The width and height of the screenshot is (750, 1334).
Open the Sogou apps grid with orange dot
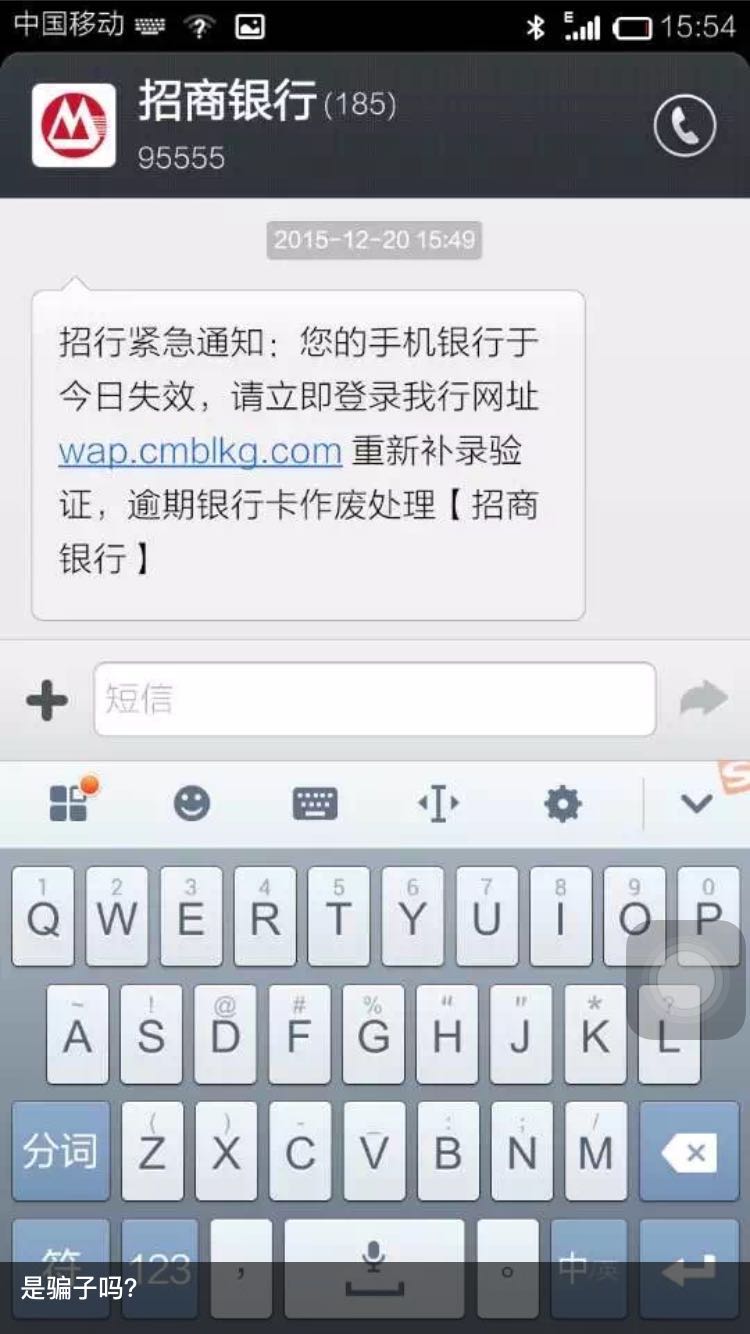coord(70,802)
